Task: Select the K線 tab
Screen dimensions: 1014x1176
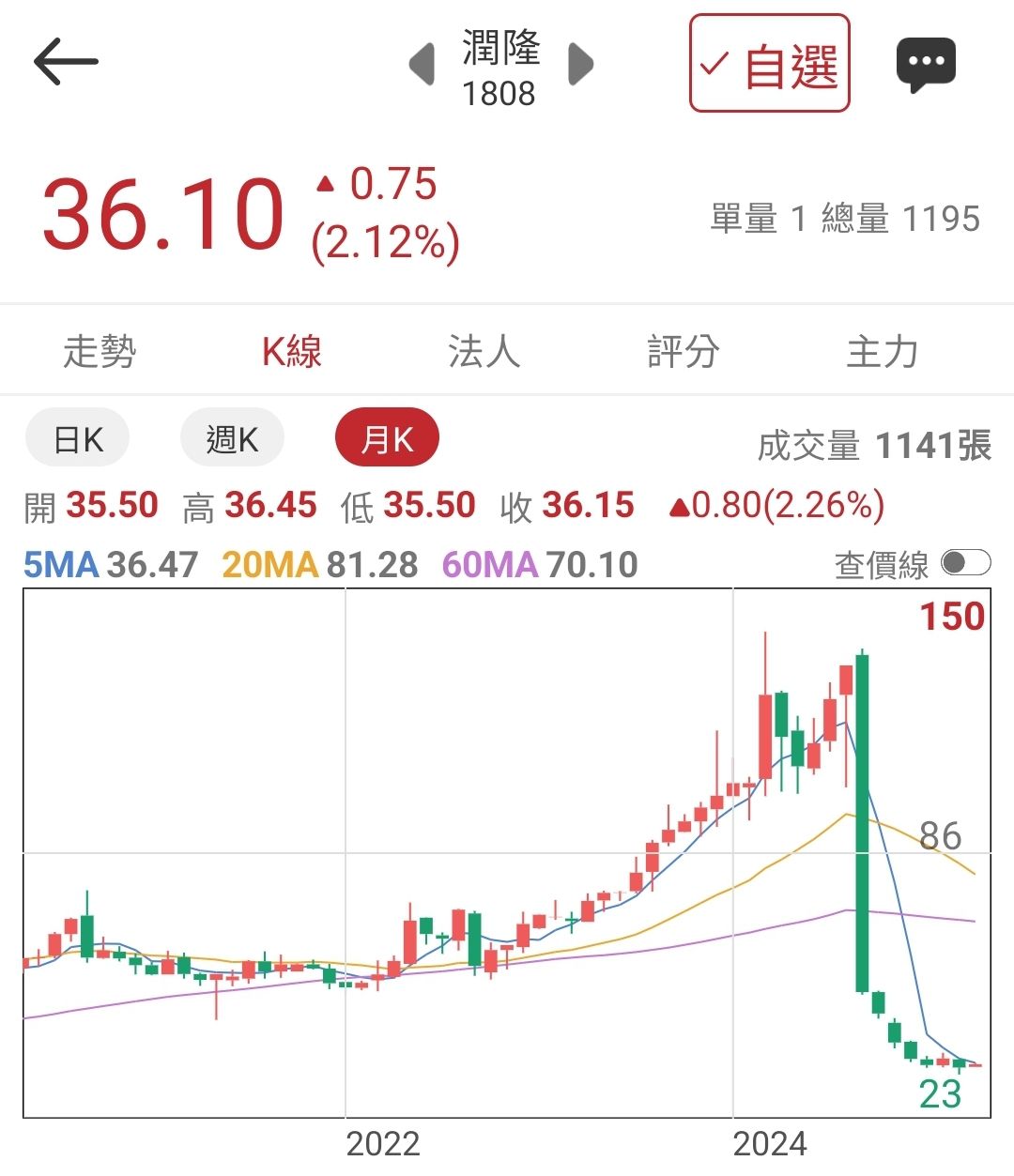Action: point(291,352)
